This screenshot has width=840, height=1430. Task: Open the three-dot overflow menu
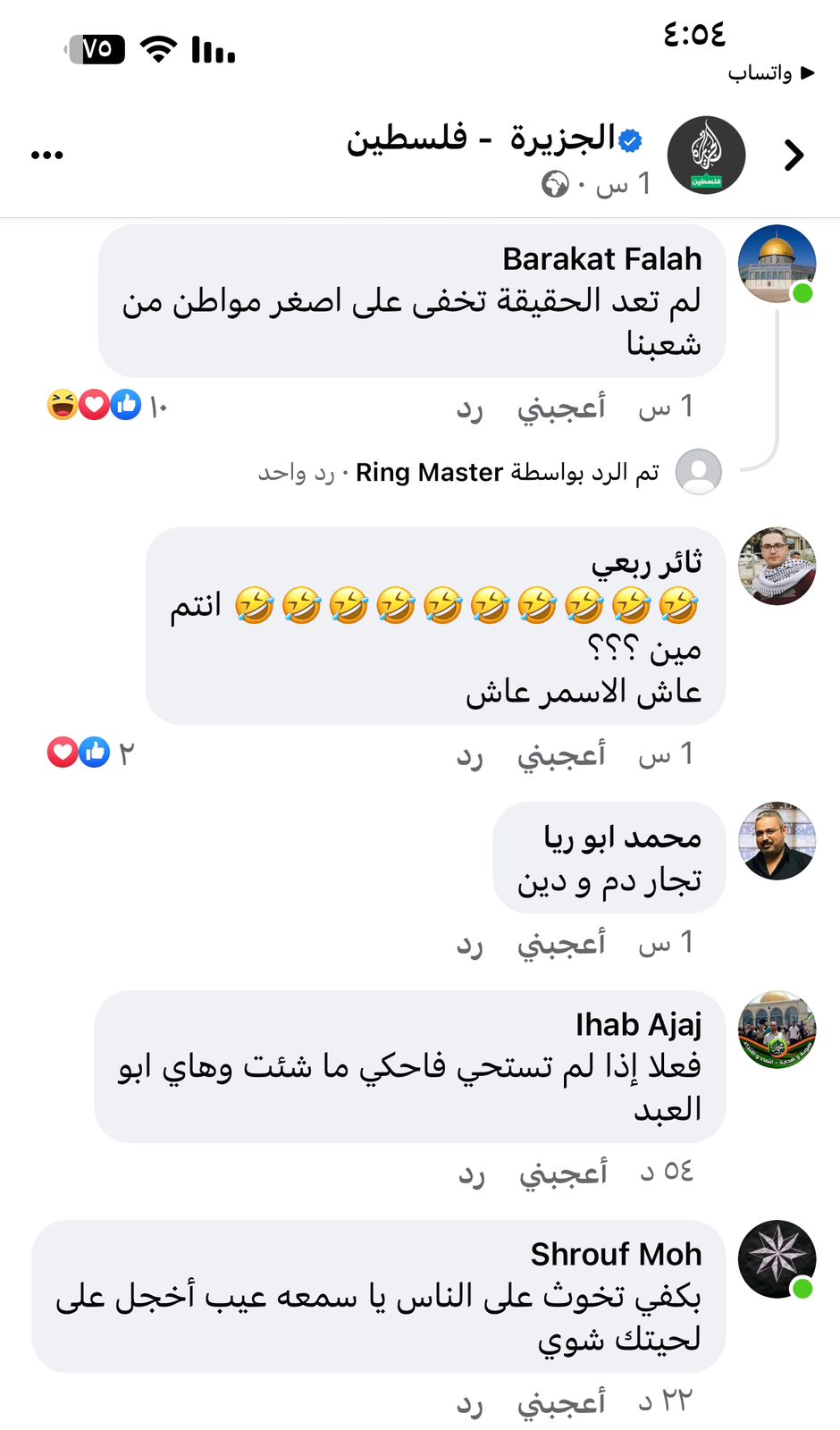pos(46,156)
